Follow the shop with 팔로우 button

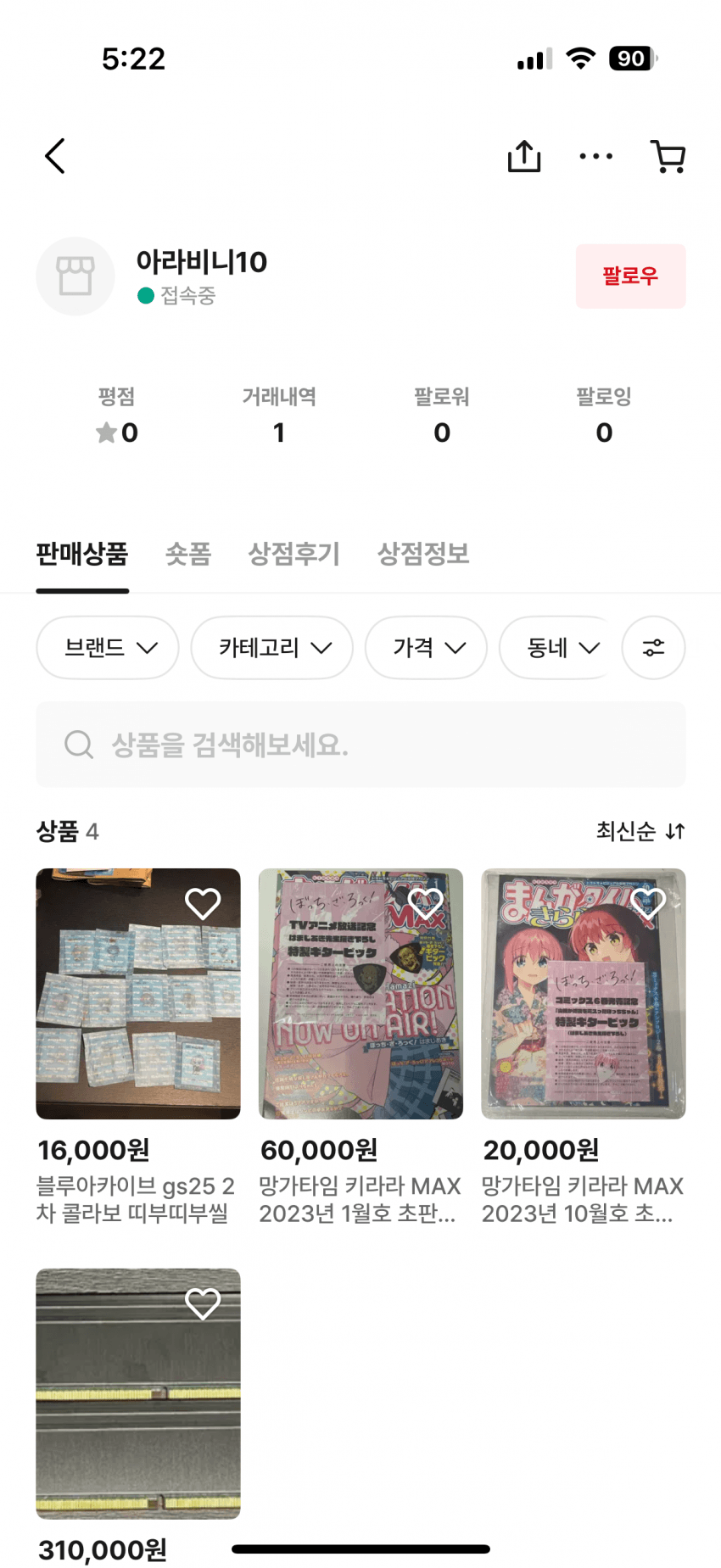click(630, 276)
